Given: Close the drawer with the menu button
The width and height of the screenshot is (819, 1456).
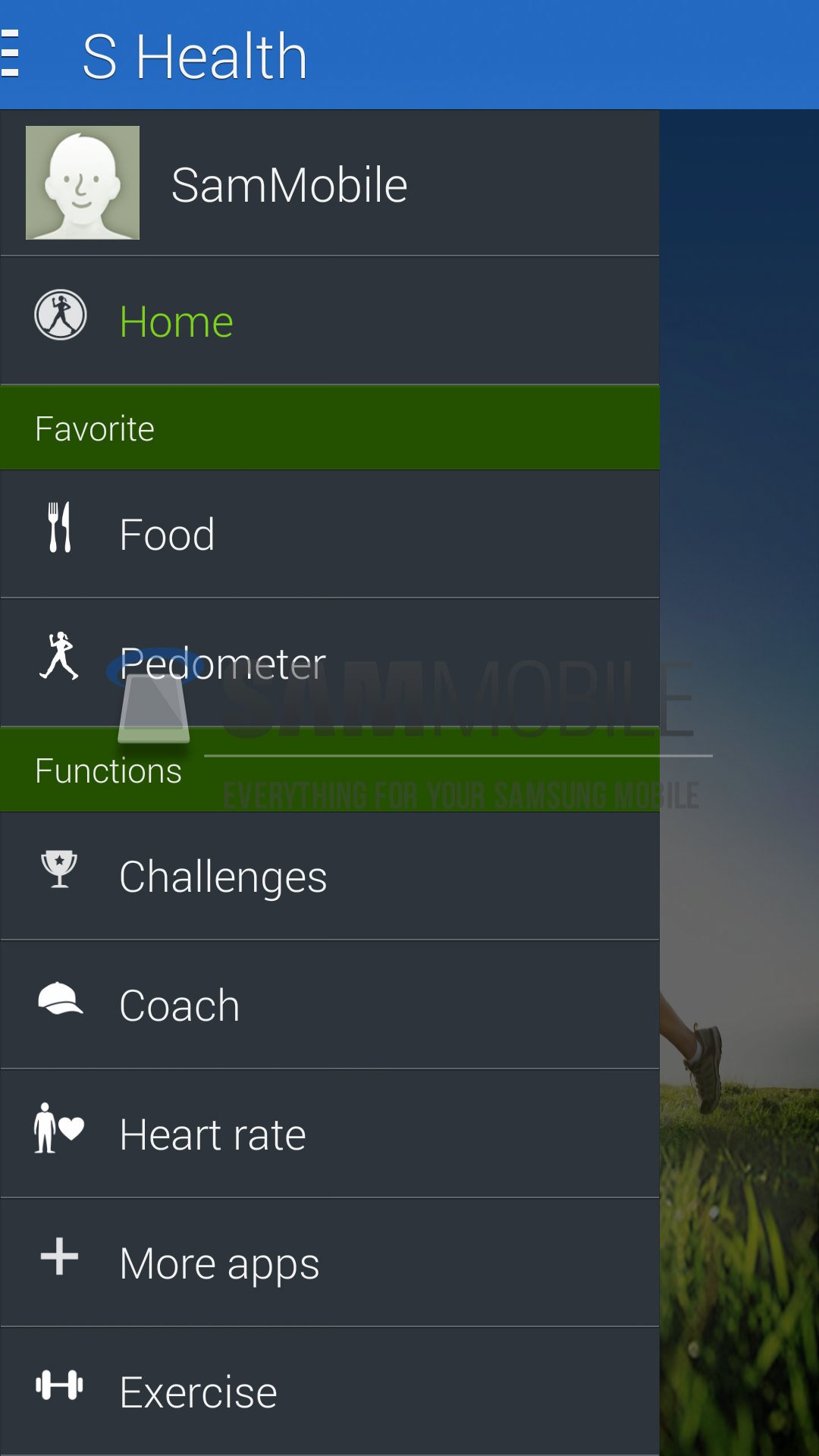Looking at the screenshot, I should pyautogui.click(x=12, y=55).
